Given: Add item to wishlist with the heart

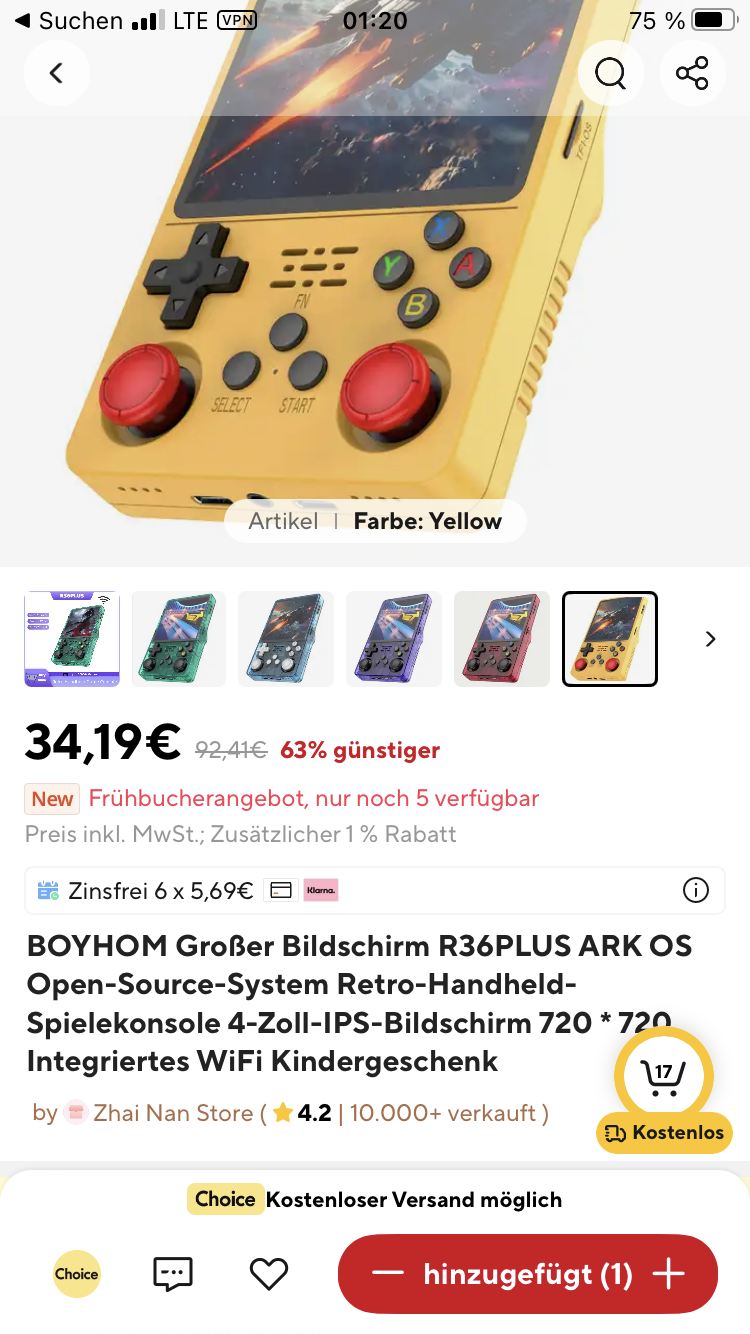Looking at the screenshot, I should 268,1274.
